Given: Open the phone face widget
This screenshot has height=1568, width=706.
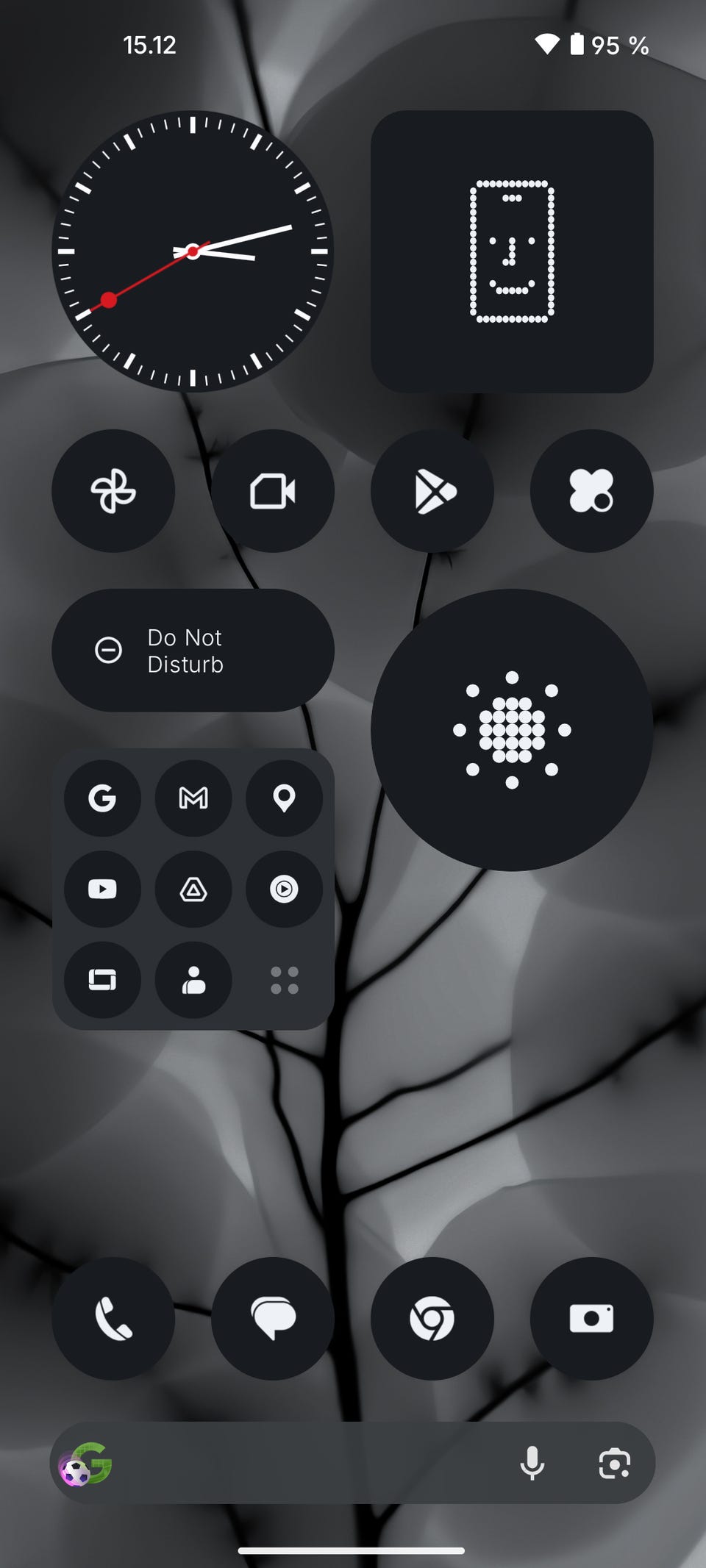Looking at the screenshot, I should 512,251.
